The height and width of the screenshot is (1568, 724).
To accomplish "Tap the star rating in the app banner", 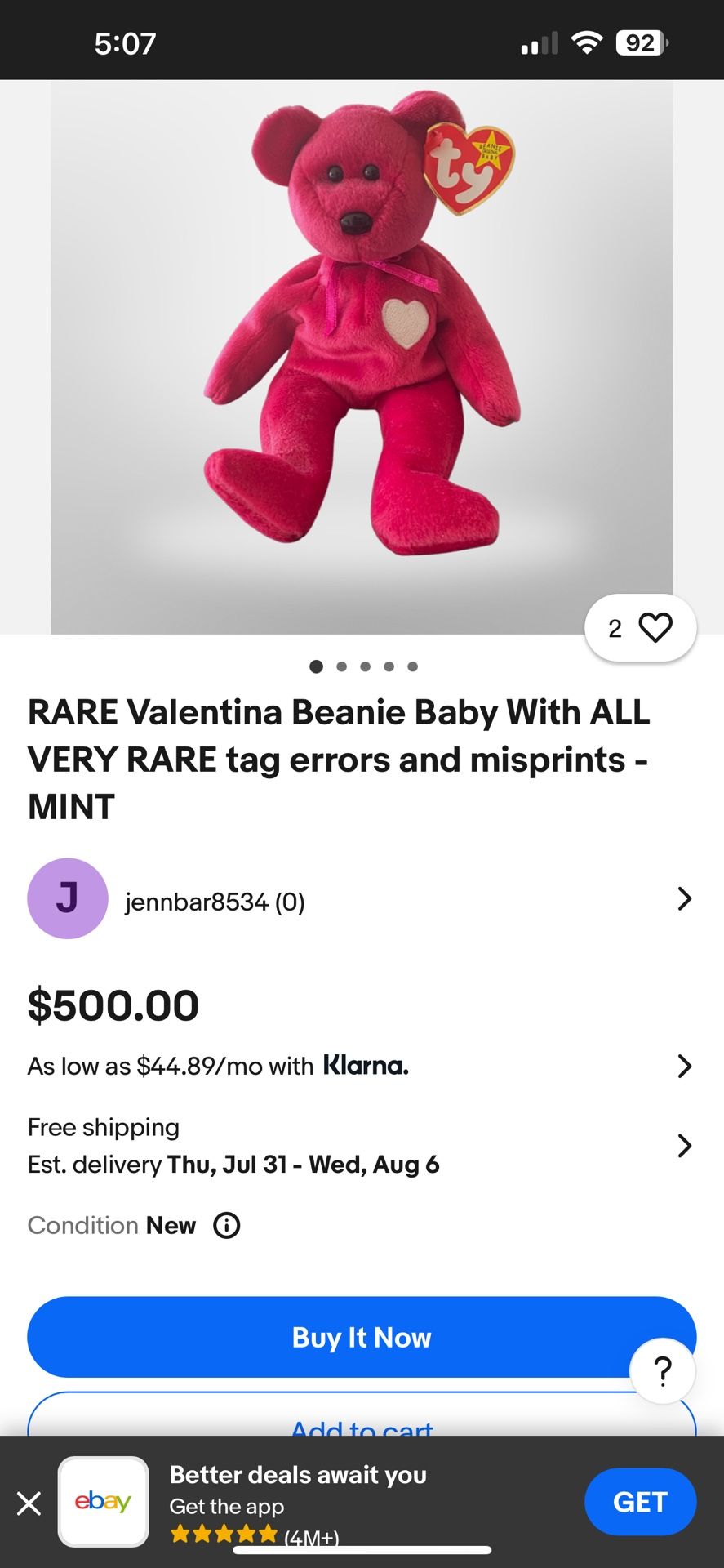I will pos(222,1533).
